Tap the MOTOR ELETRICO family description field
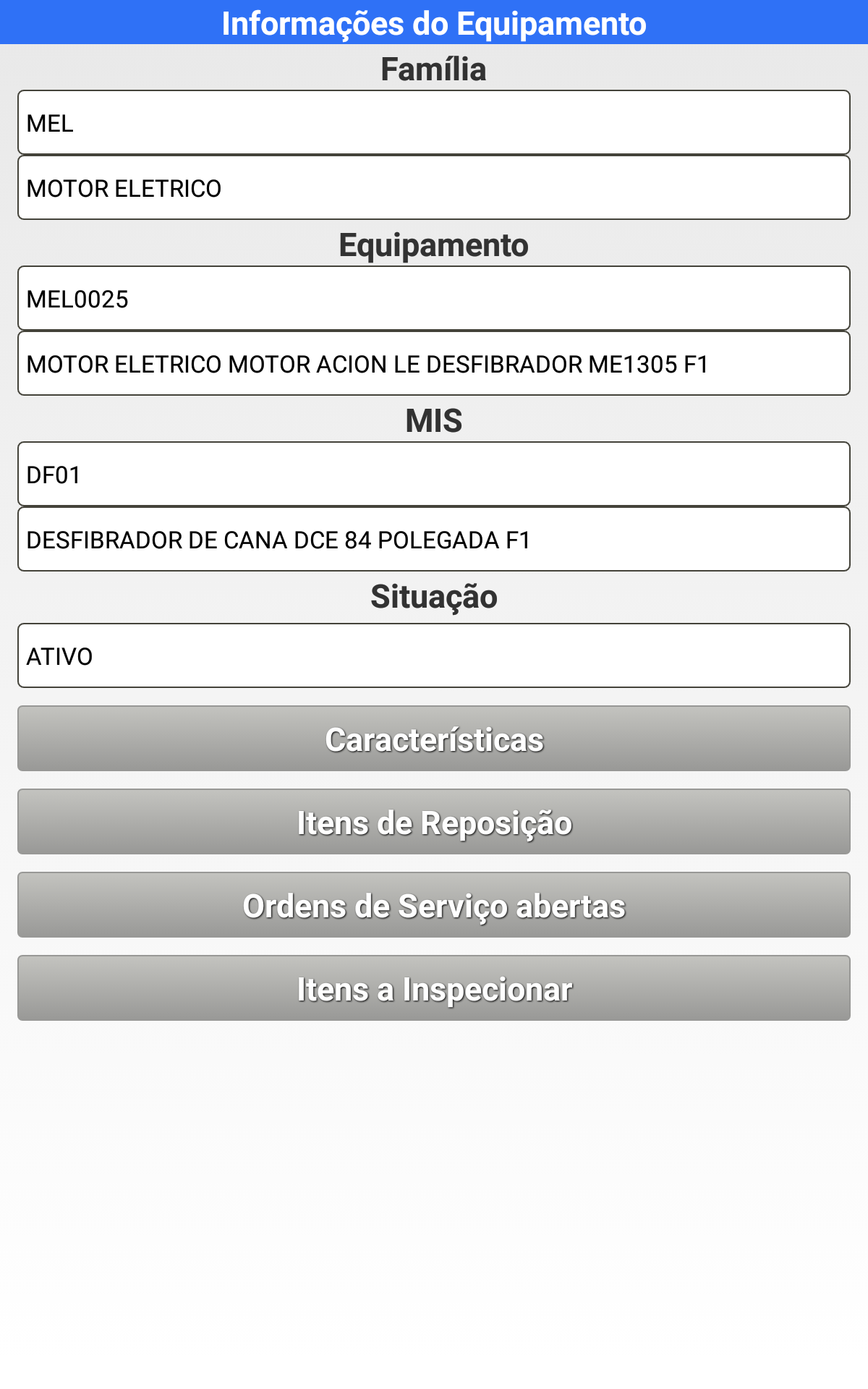 pyautogui.click(x=434, y=187)
